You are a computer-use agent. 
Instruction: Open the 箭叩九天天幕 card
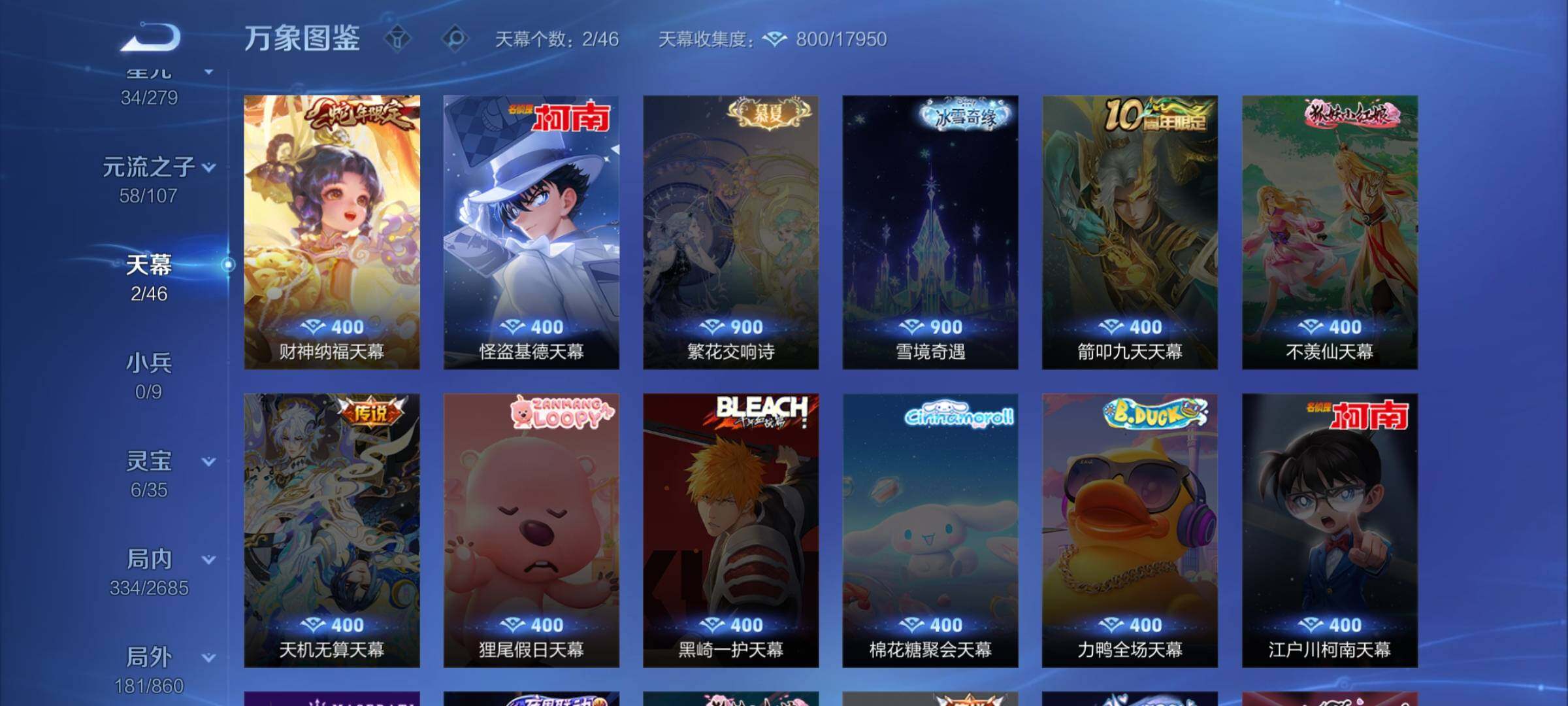click(x=1130, y=232)
